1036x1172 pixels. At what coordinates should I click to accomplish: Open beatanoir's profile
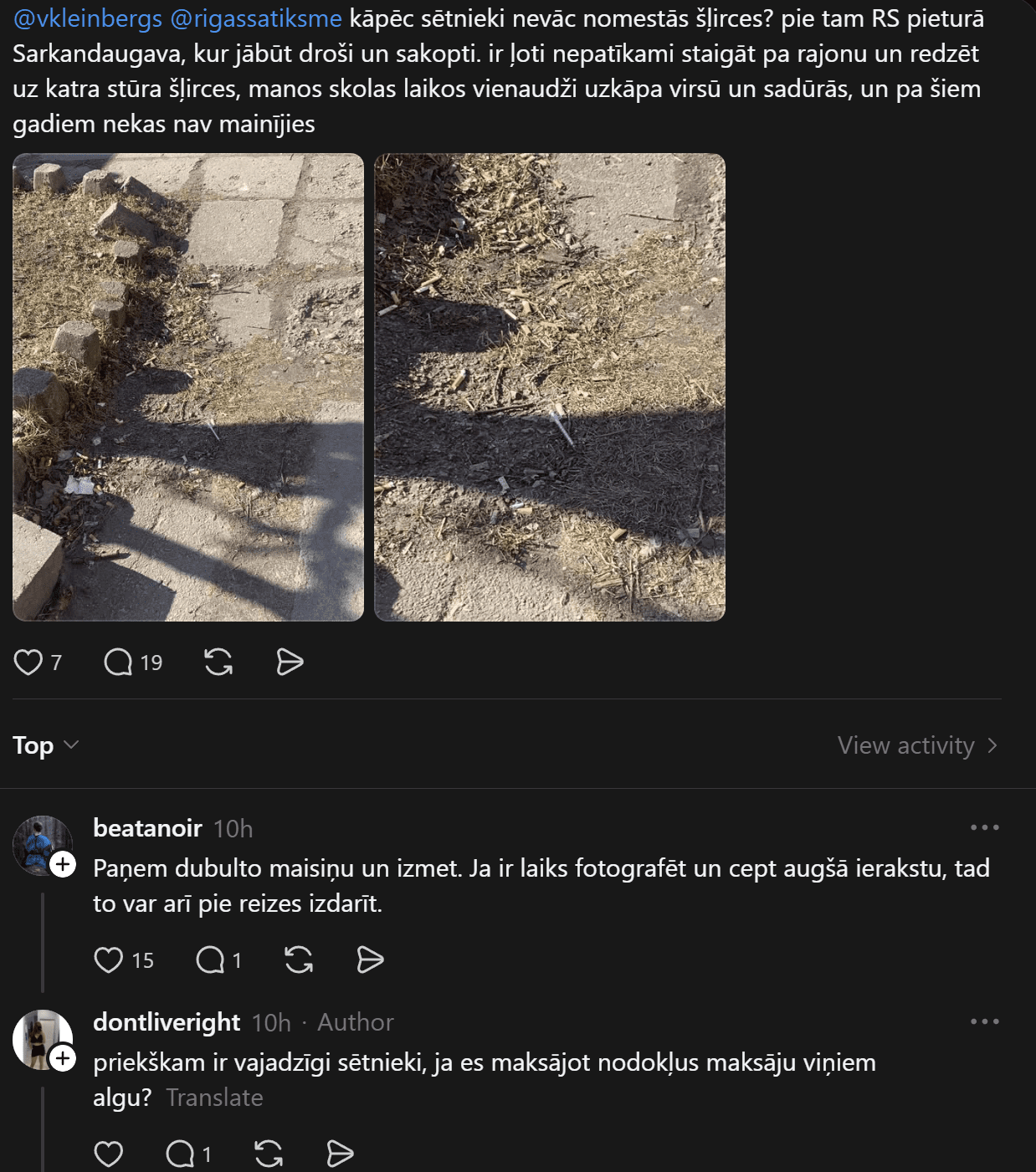147,828
